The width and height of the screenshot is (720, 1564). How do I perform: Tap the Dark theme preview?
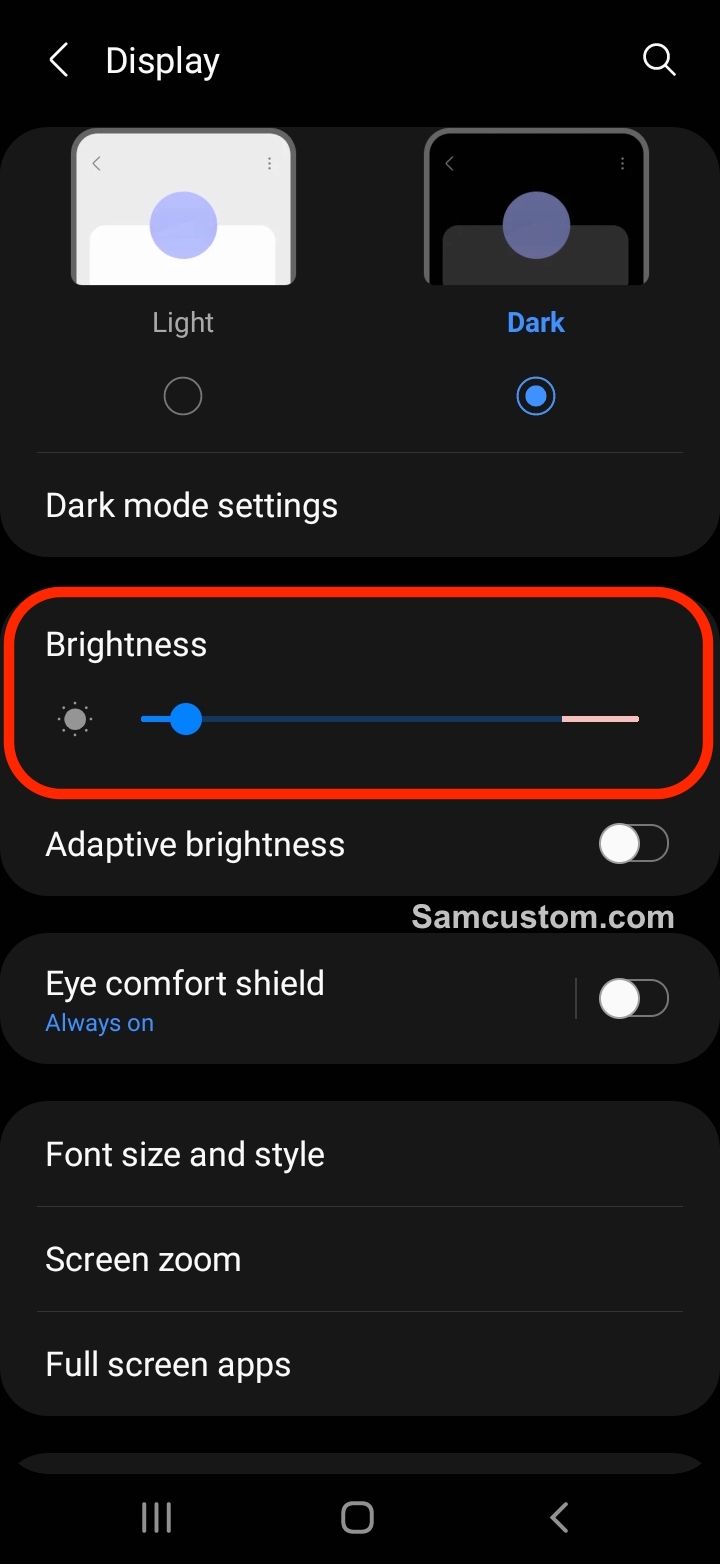click(536, 208)
